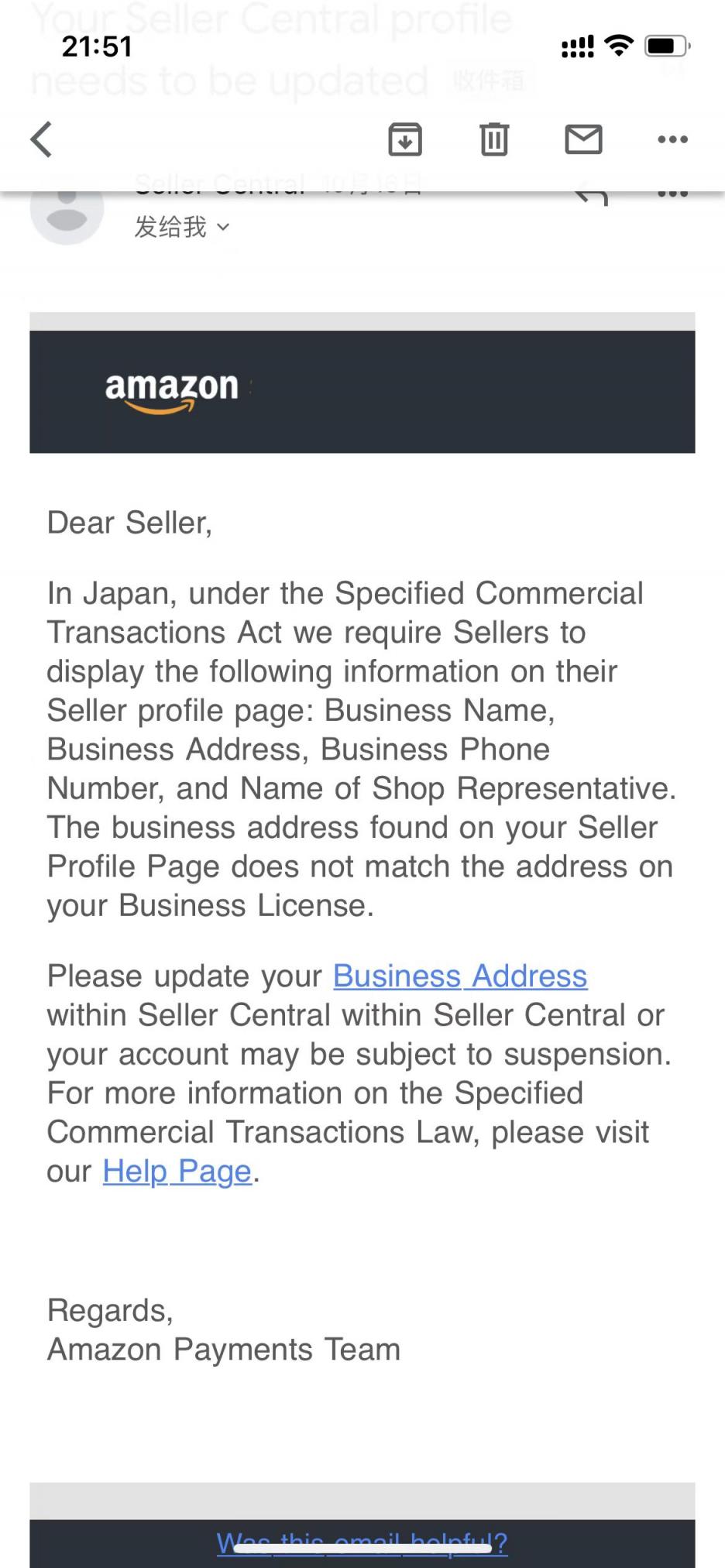This screenshot has height=1568, width=725.
Task: Expand the recipient details dropdown
Action: [183, 227]
